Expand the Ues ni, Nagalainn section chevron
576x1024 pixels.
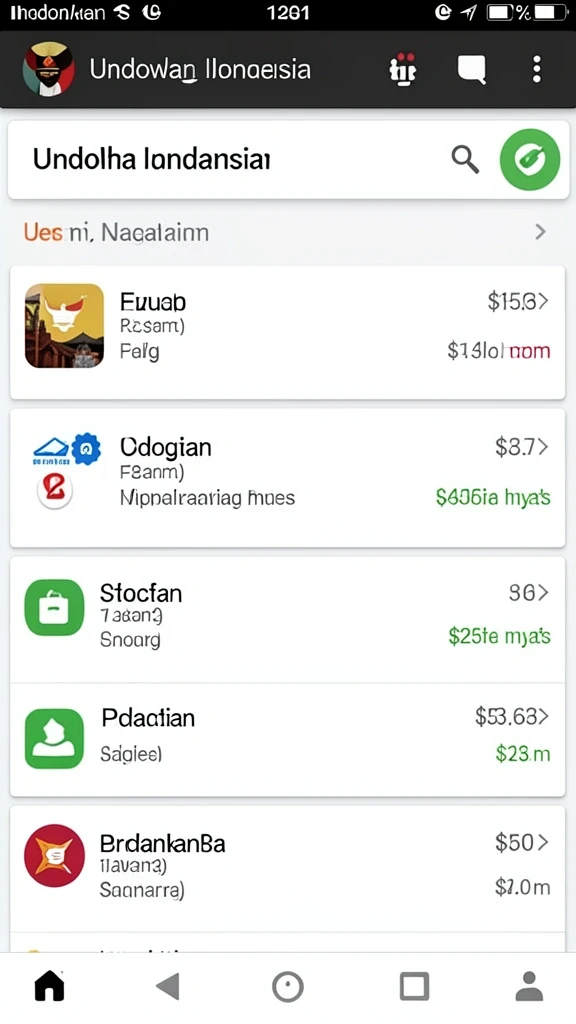pos(540,232)
